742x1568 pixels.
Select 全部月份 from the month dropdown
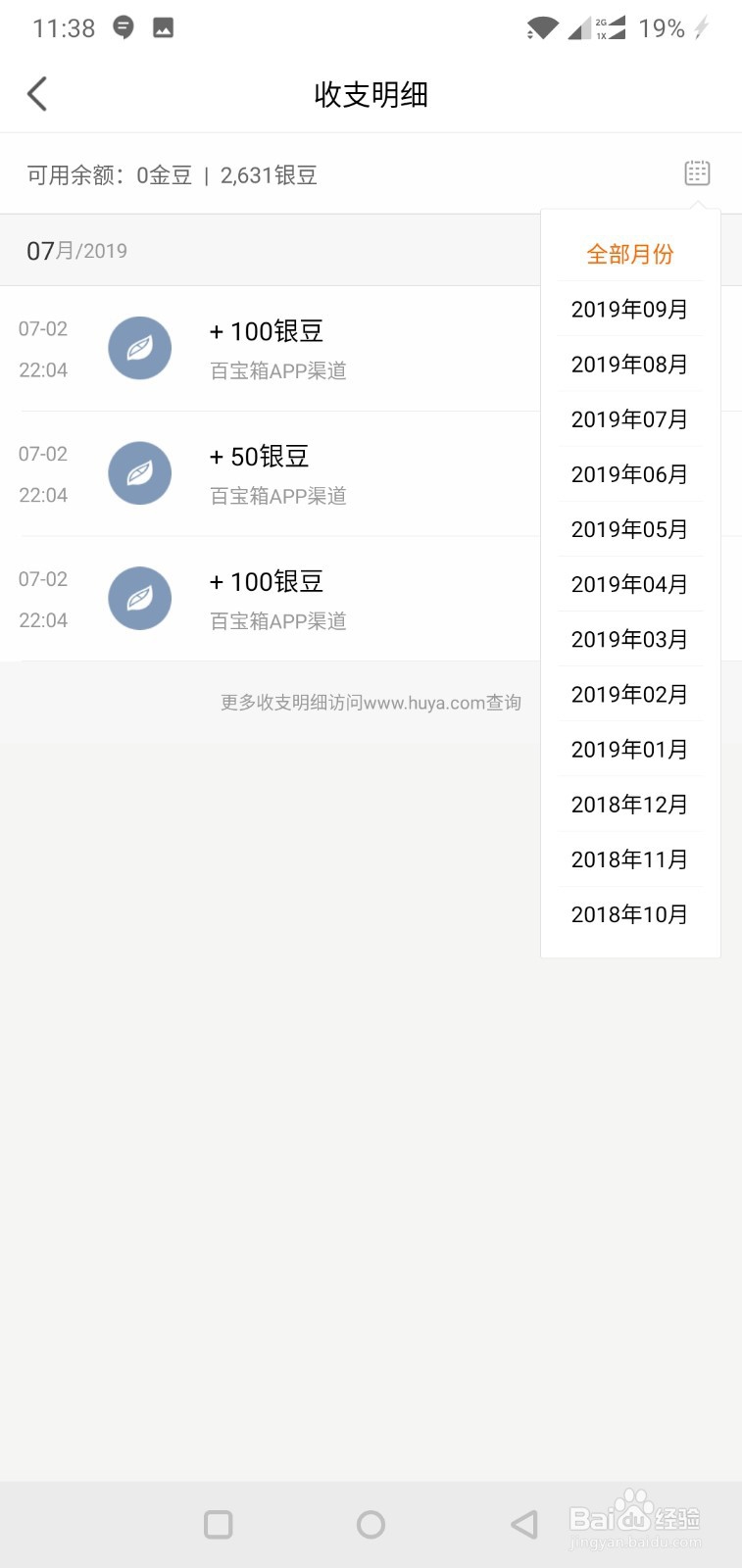click(x=629, y=254)
